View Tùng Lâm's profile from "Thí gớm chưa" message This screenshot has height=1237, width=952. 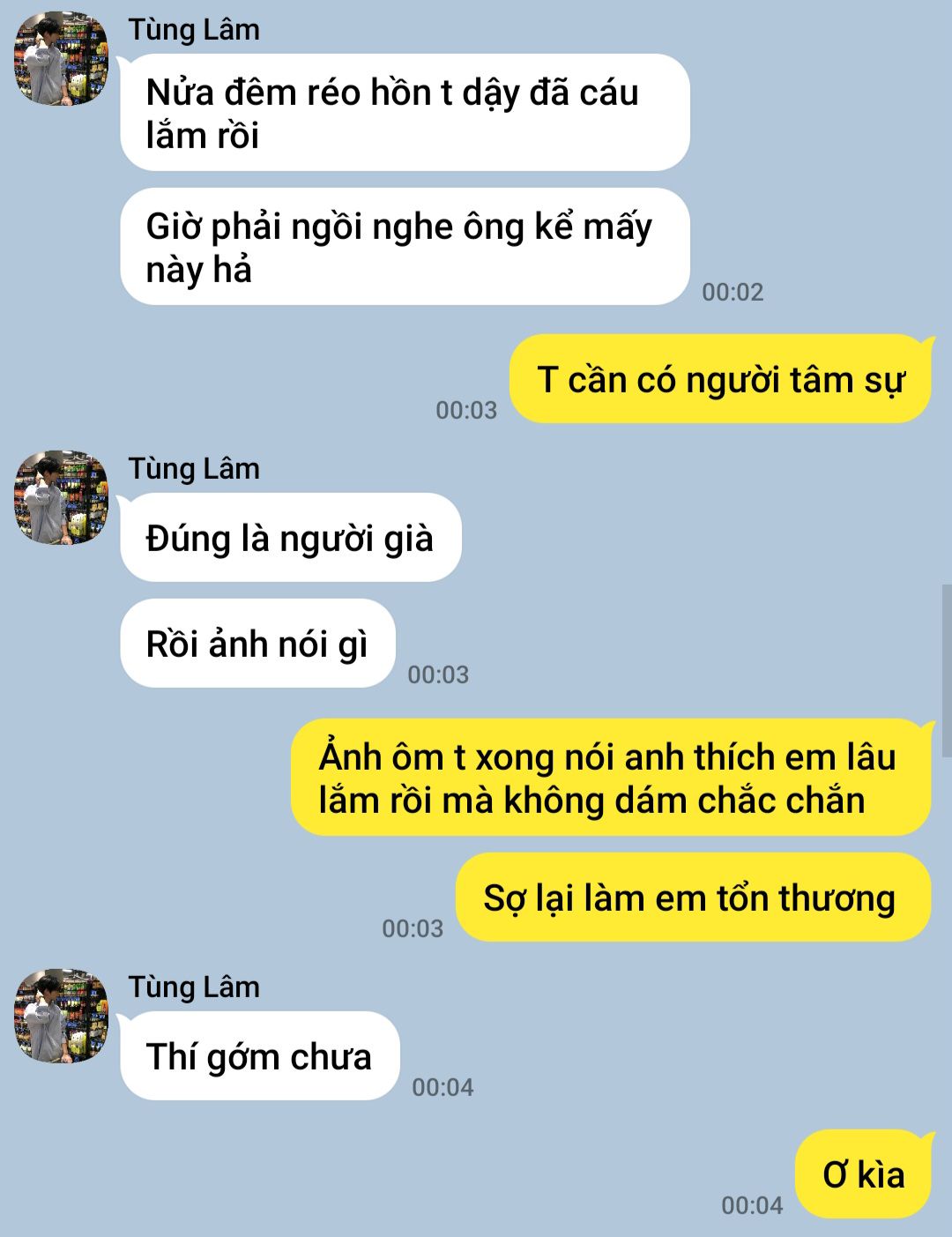[x=61, y=1016]
